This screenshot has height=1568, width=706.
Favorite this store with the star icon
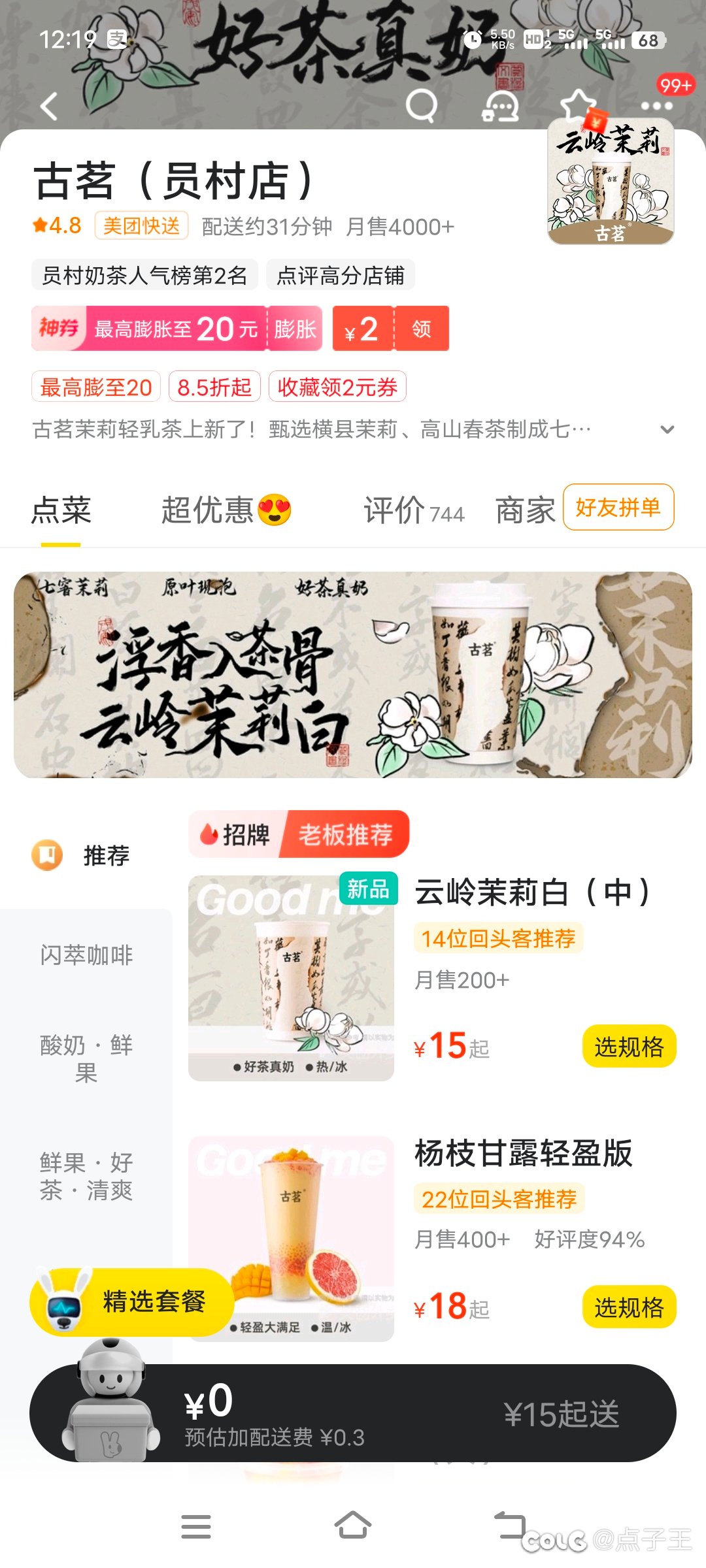(578, 105)
